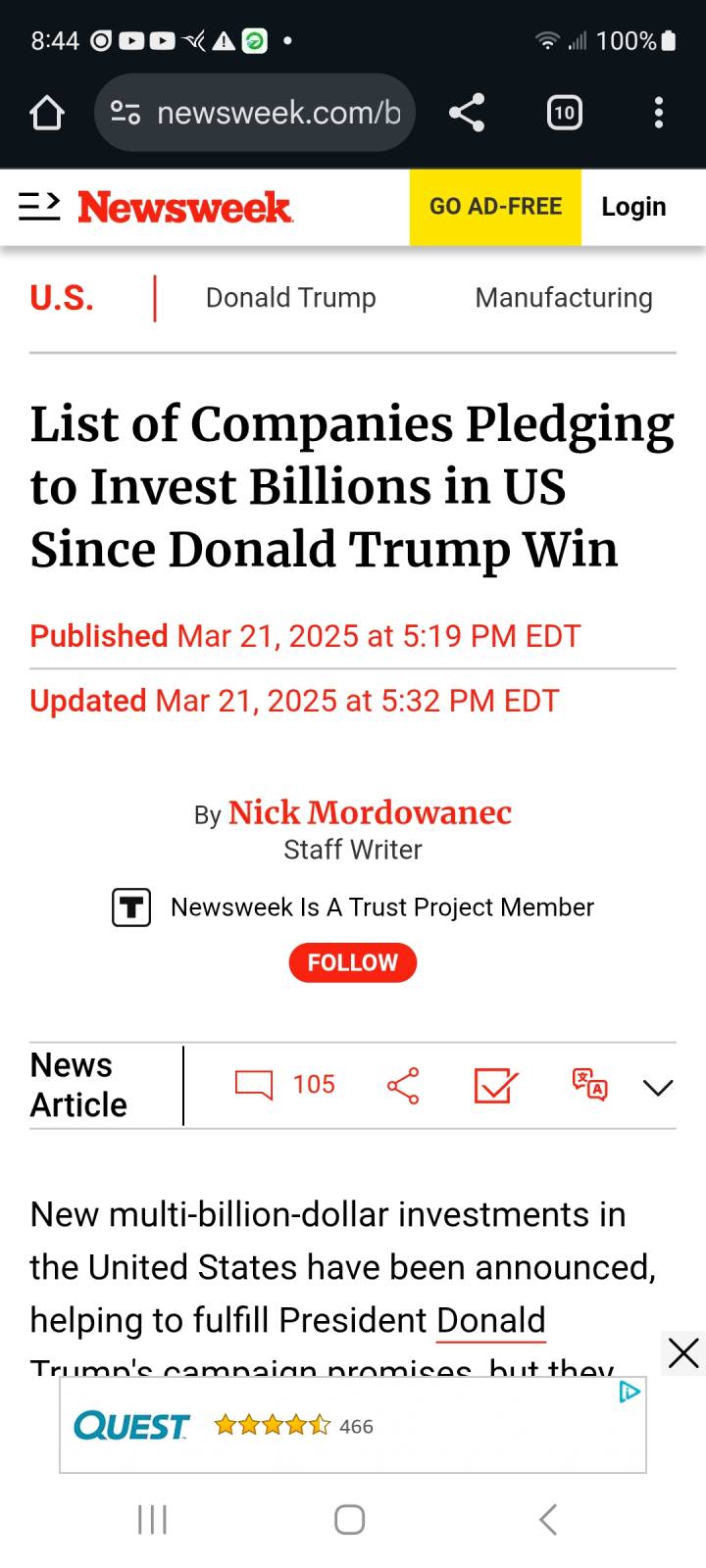Open author Nick Mordowanec's profile
This screenshot has width=706, height=1568.
point(370,812)
